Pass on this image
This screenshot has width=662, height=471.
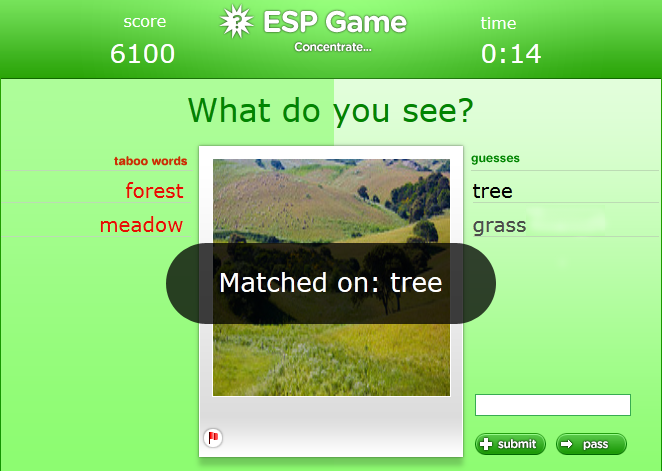pos(590,444)
